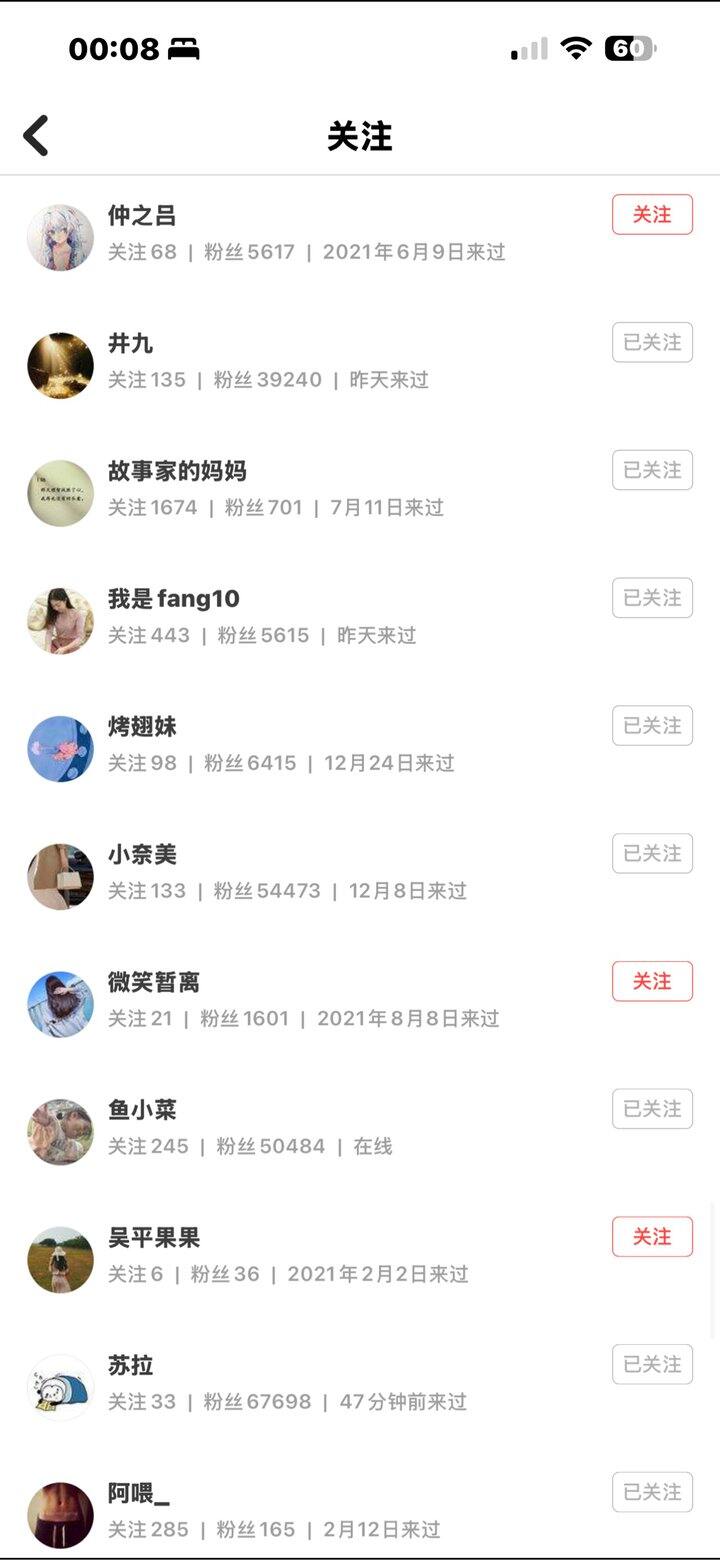Go back from the 关注 page
720x1560 pixels.
pos(36,136)
